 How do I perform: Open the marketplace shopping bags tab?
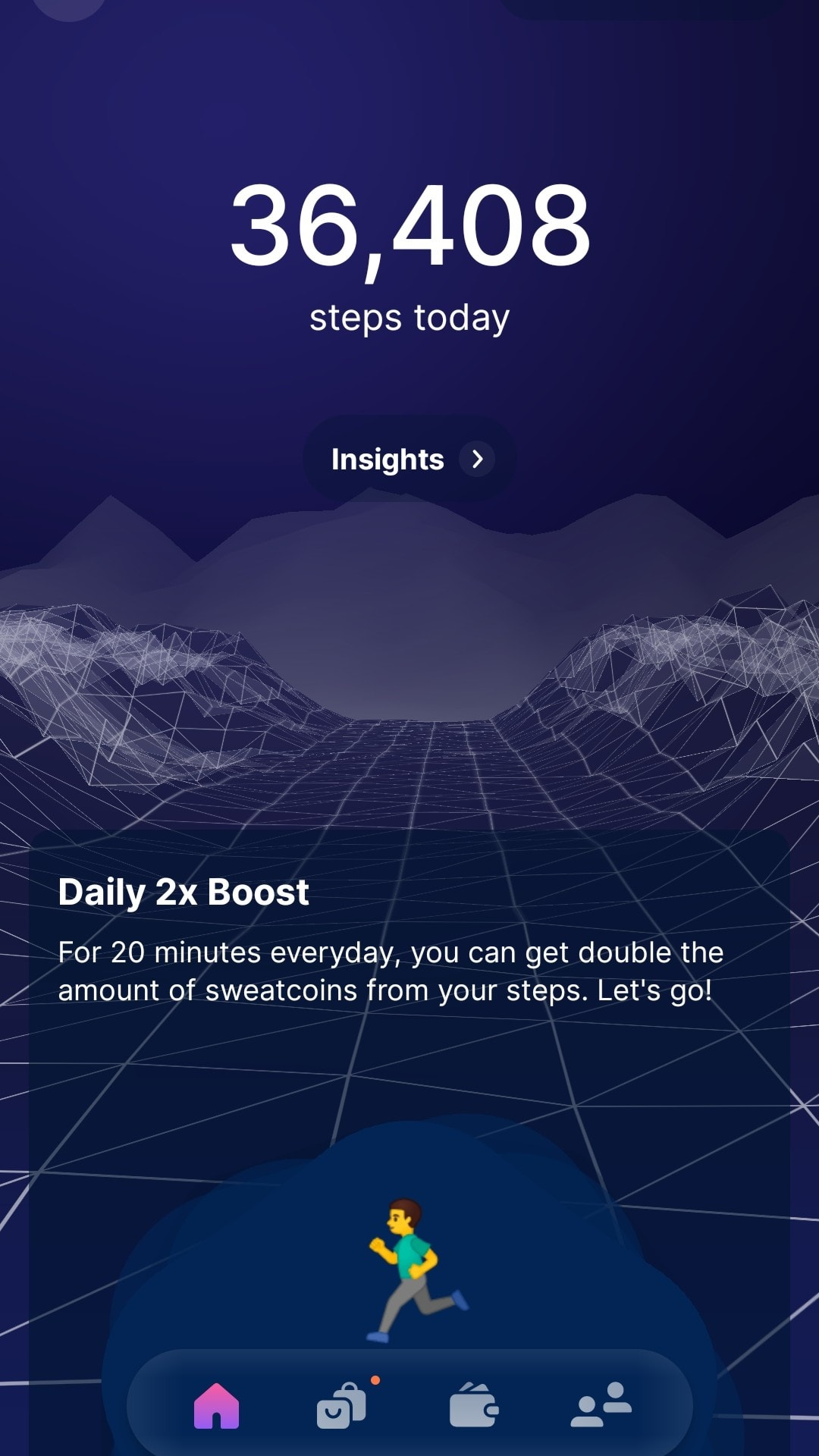point(342,1406)
